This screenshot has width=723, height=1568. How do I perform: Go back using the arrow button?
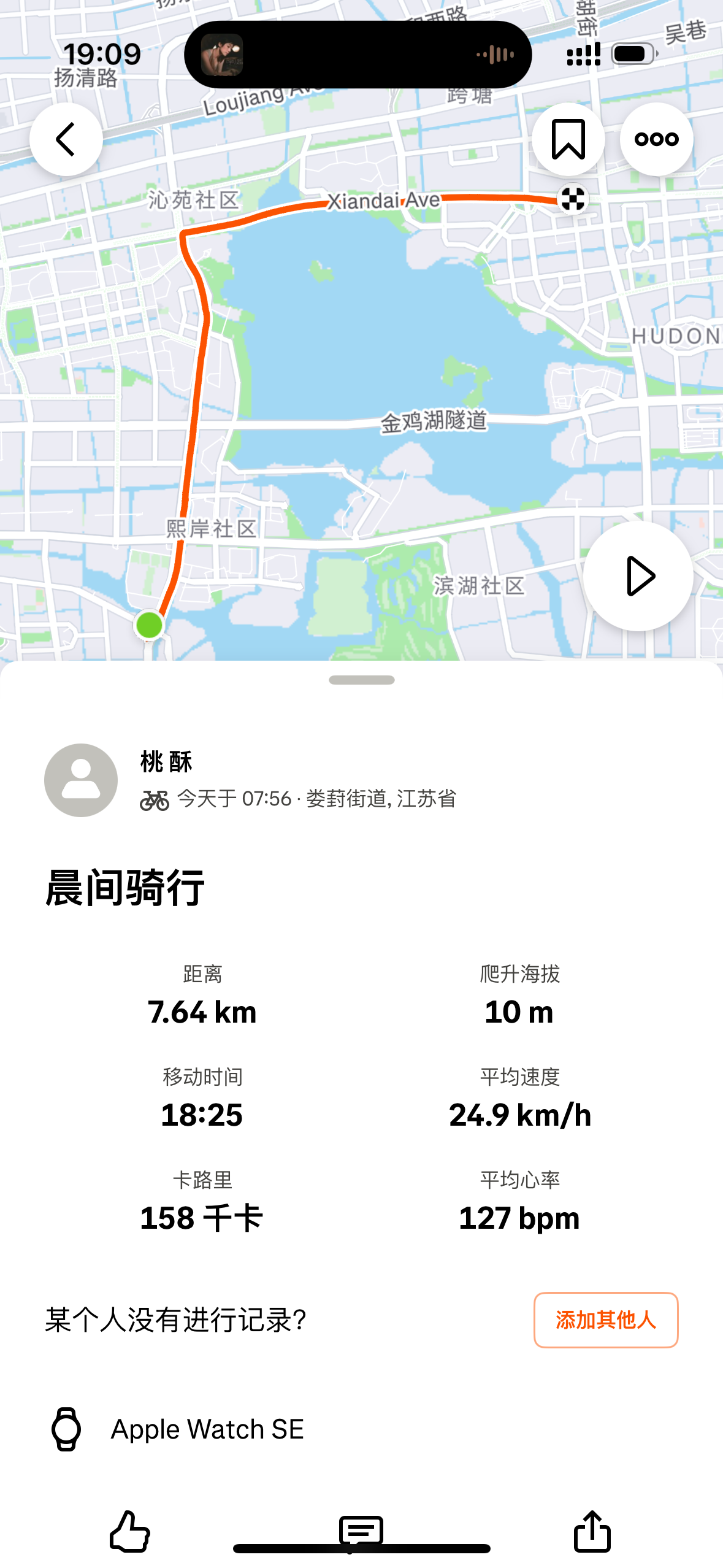coord(66,140)
